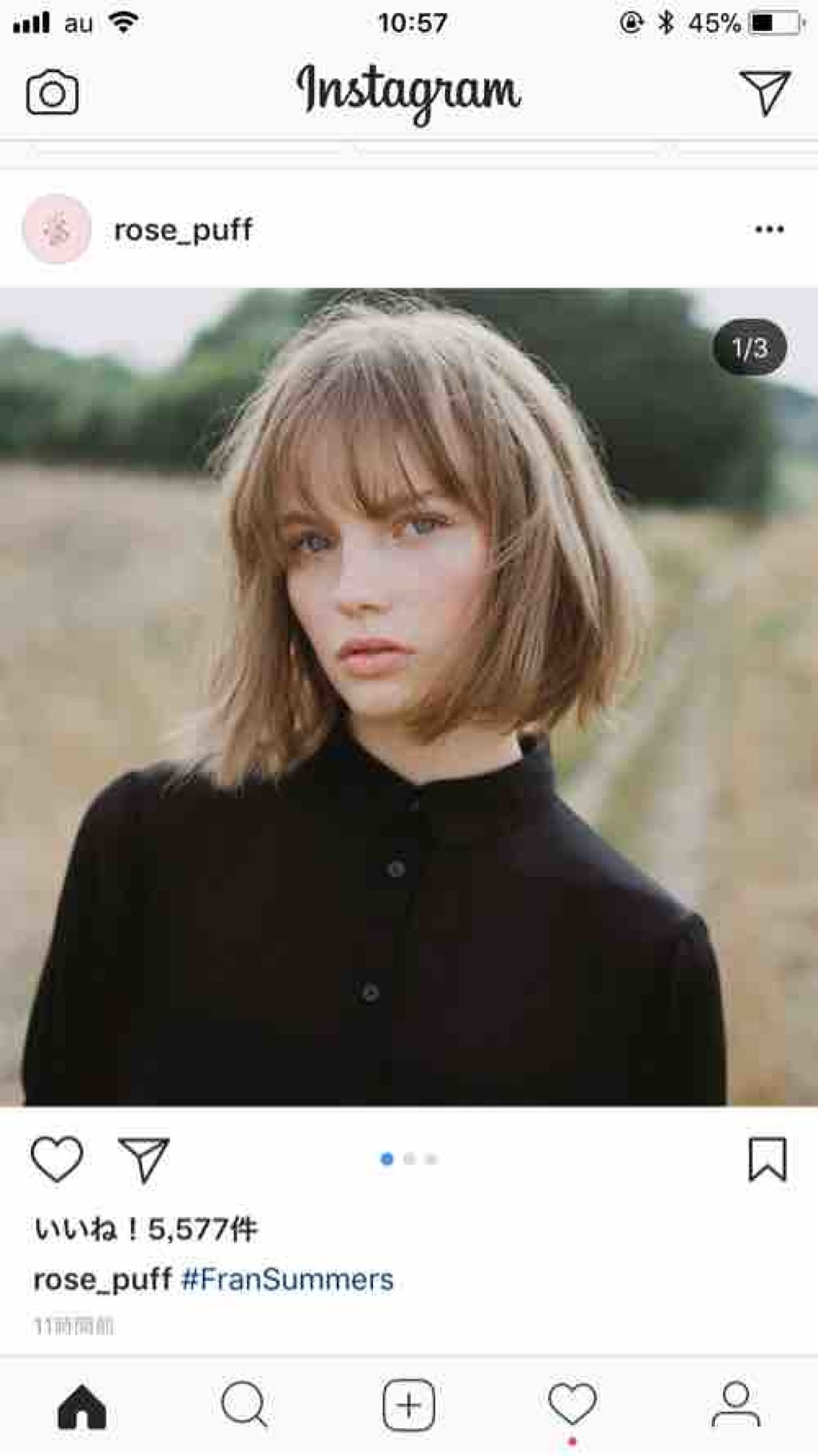Open the post's three-dot options menu

click(x=768, y=229)
